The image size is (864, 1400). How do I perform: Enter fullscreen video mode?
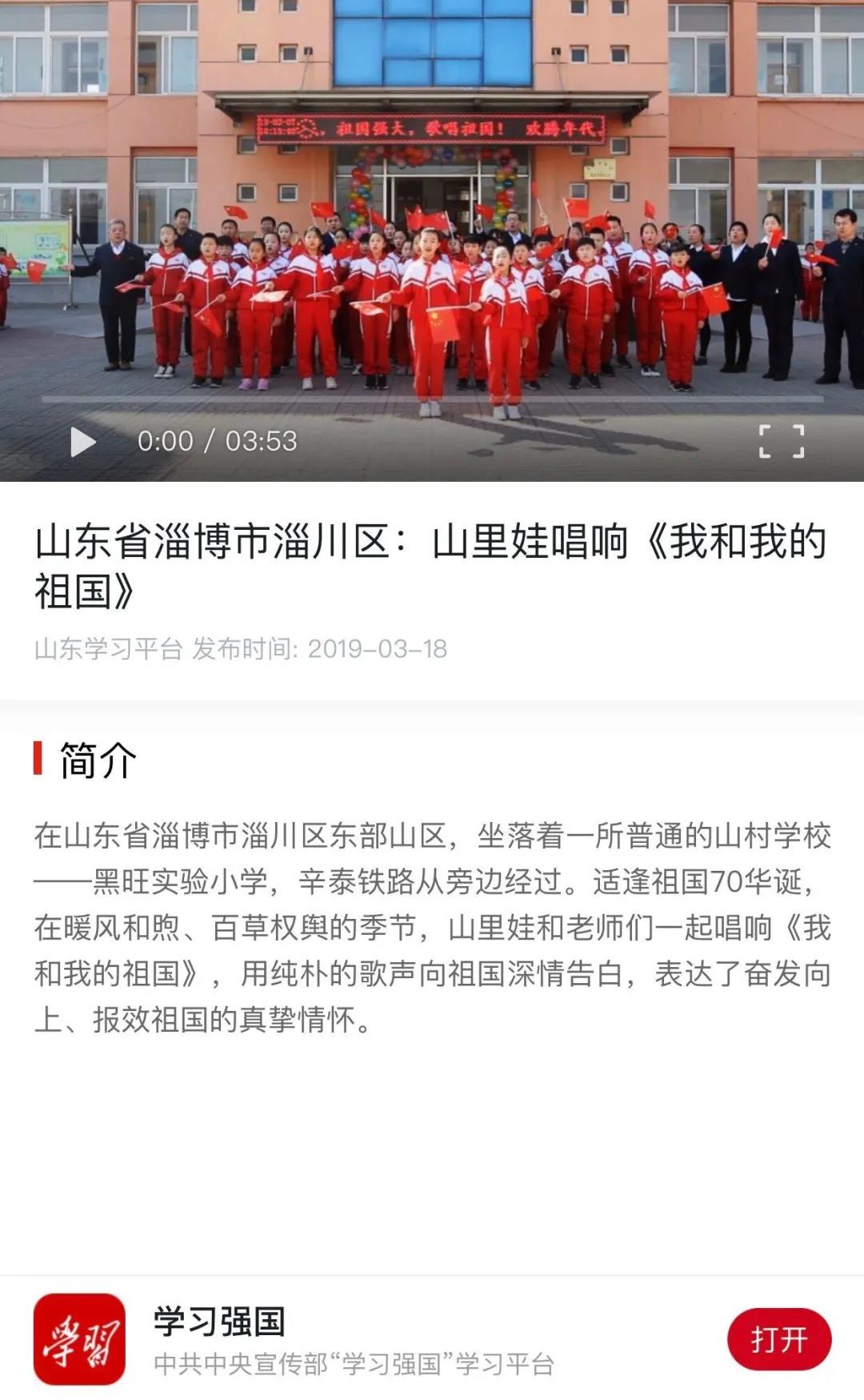781,441
